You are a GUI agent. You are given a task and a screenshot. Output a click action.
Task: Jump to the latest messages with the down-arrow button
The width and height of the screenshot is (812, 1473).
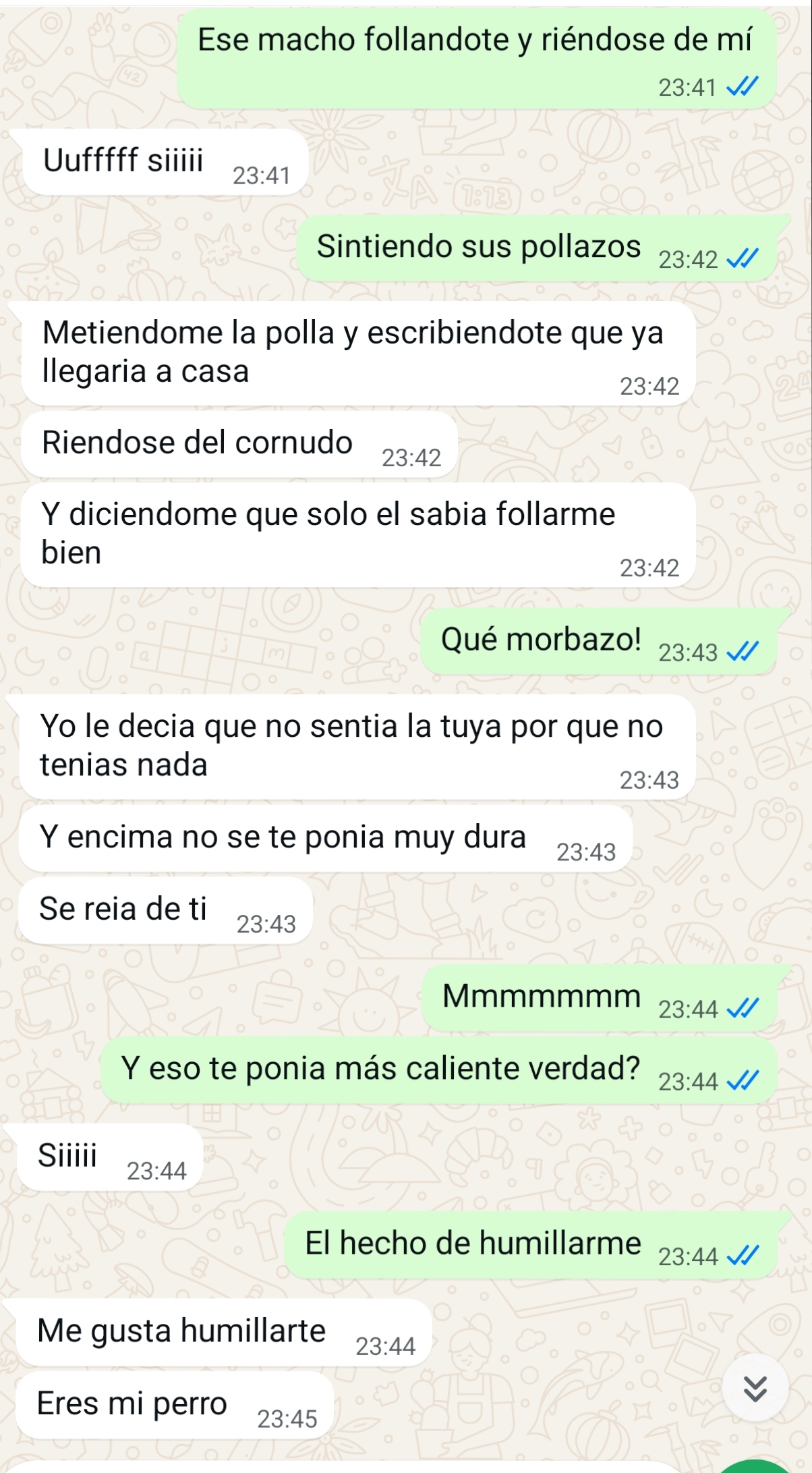pos(755,1387)
